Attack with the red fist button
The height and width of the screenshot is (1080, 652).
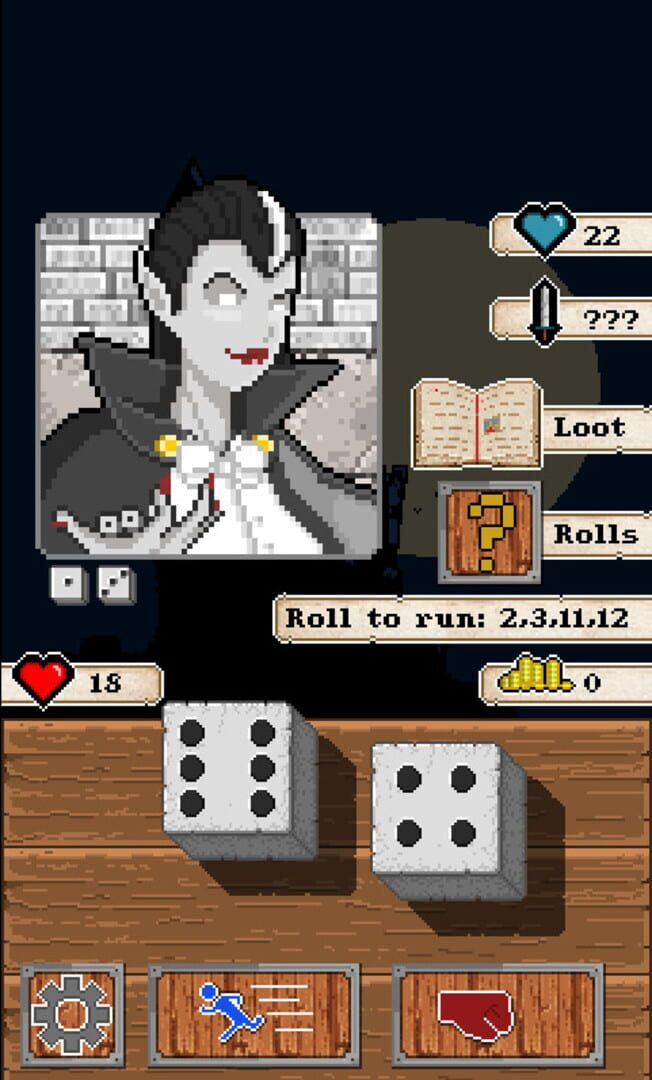[x=498, y=1015]
